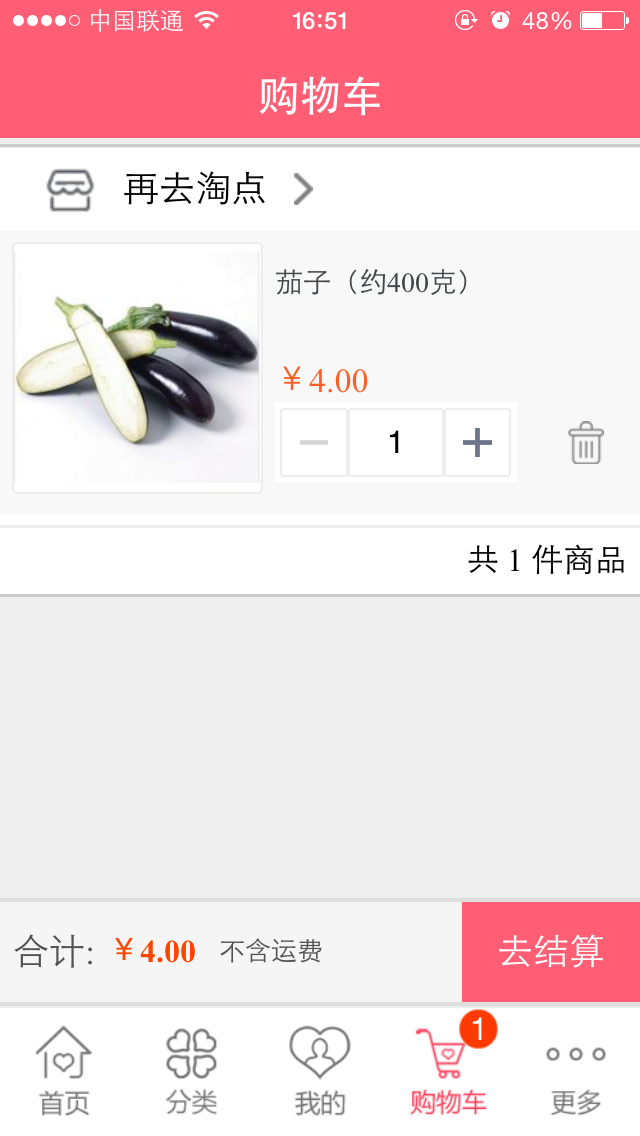The height and width of the screenshot is (1136, 640).
Task: Tap the quantity field showing 1
Action: coord(395,442)
